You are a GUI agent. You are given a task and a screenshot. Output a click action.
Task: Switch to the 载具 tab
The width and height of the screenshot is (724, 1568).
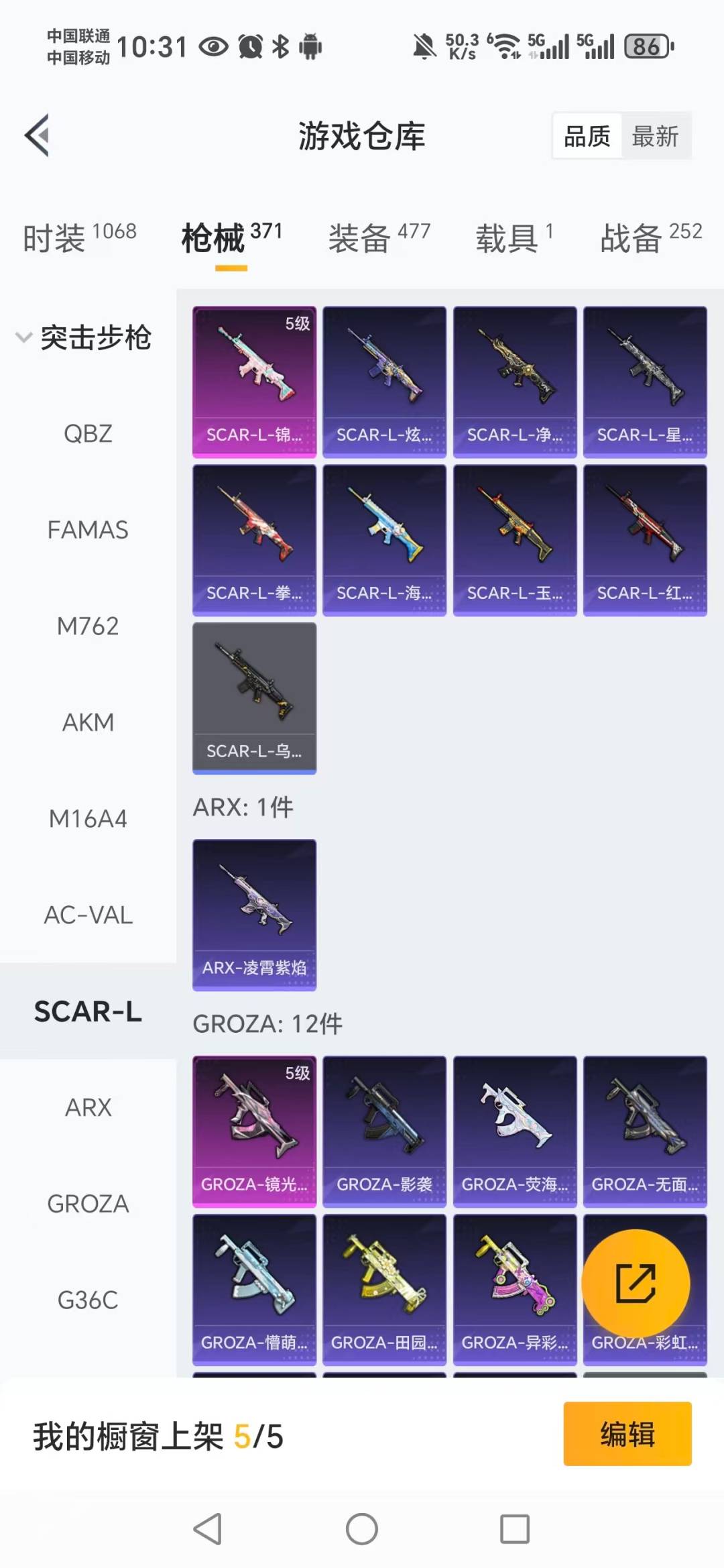(514, 238)
